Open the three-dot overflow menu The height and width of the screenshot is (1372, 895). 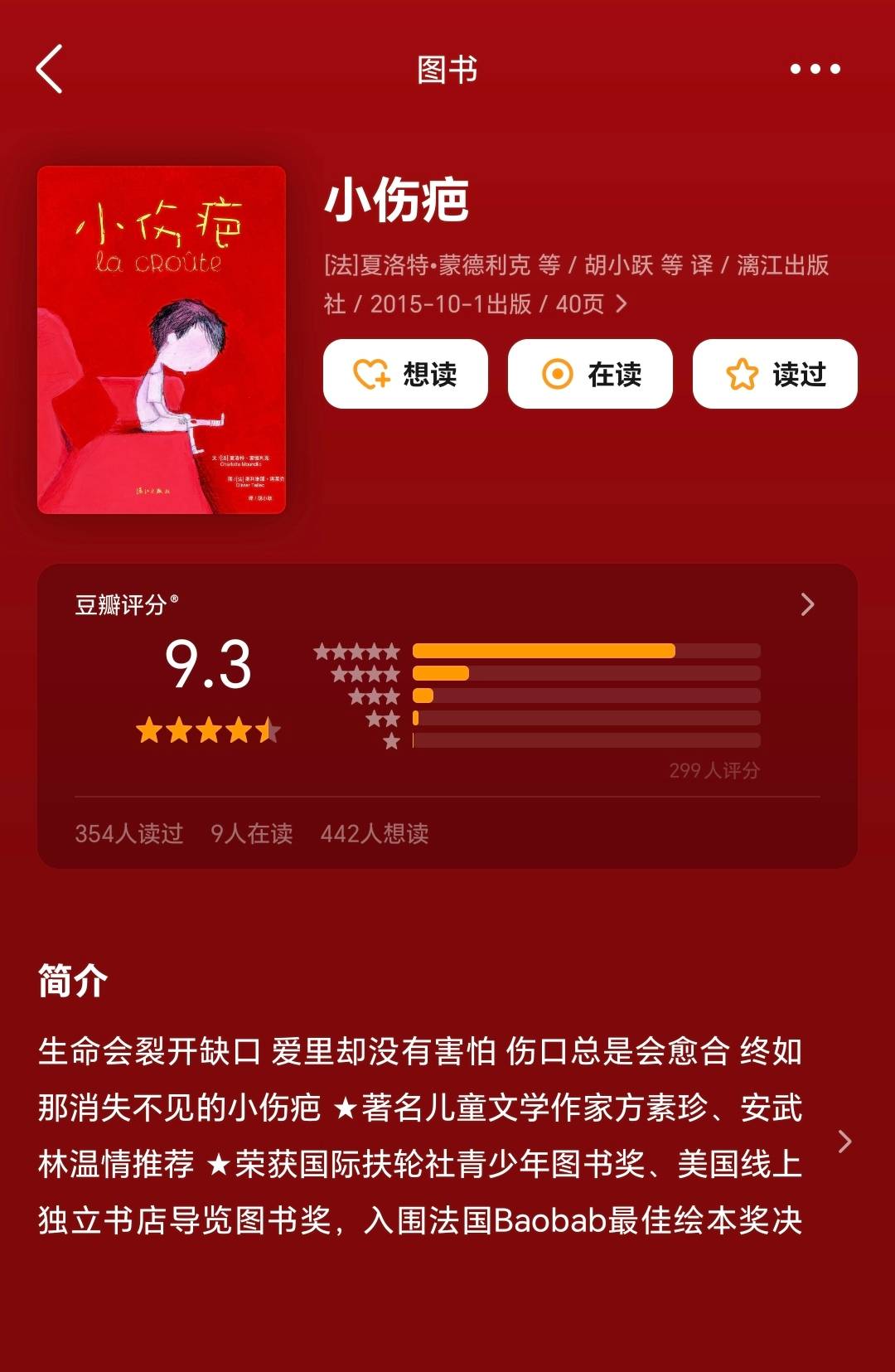point(815,69)
